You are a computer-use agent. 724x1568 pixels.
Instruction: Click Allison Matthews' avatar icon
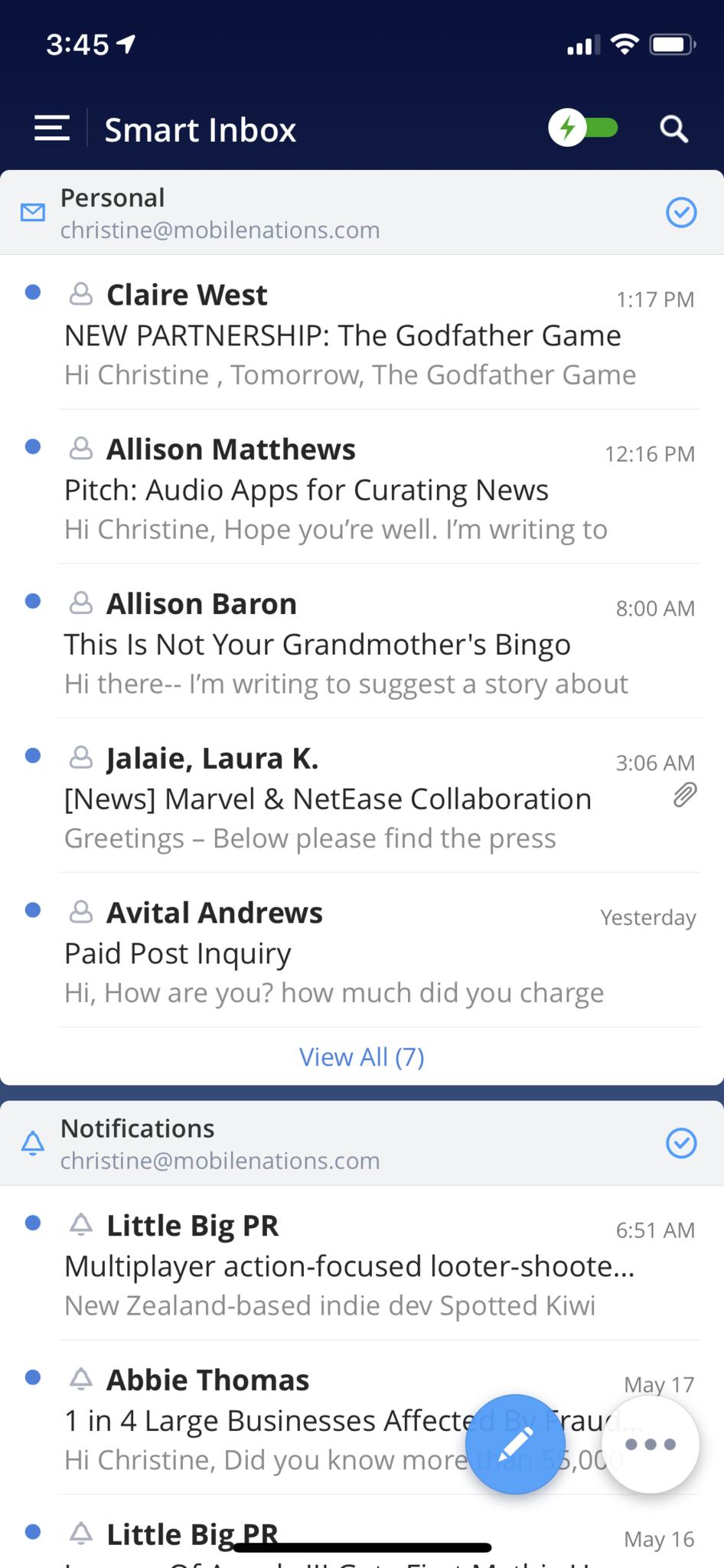(x=82, y=449)
